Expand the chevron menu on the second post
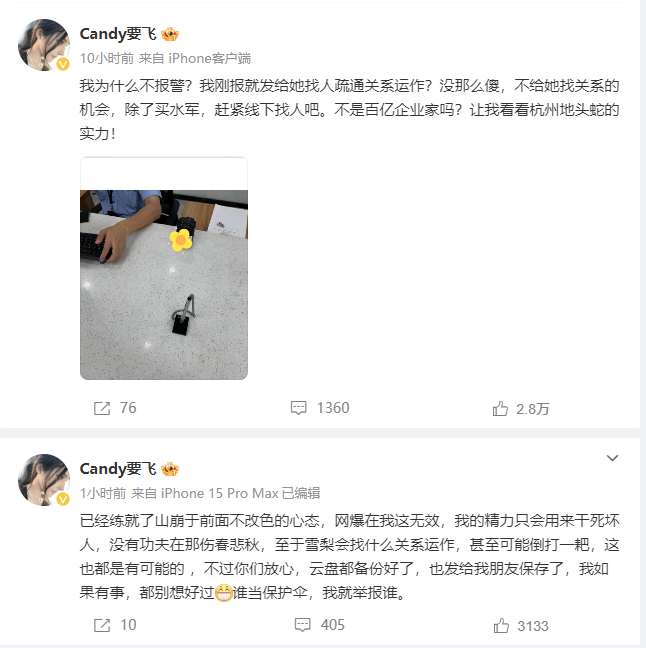This screenshot has width=646, height=648. click(612, 458)
